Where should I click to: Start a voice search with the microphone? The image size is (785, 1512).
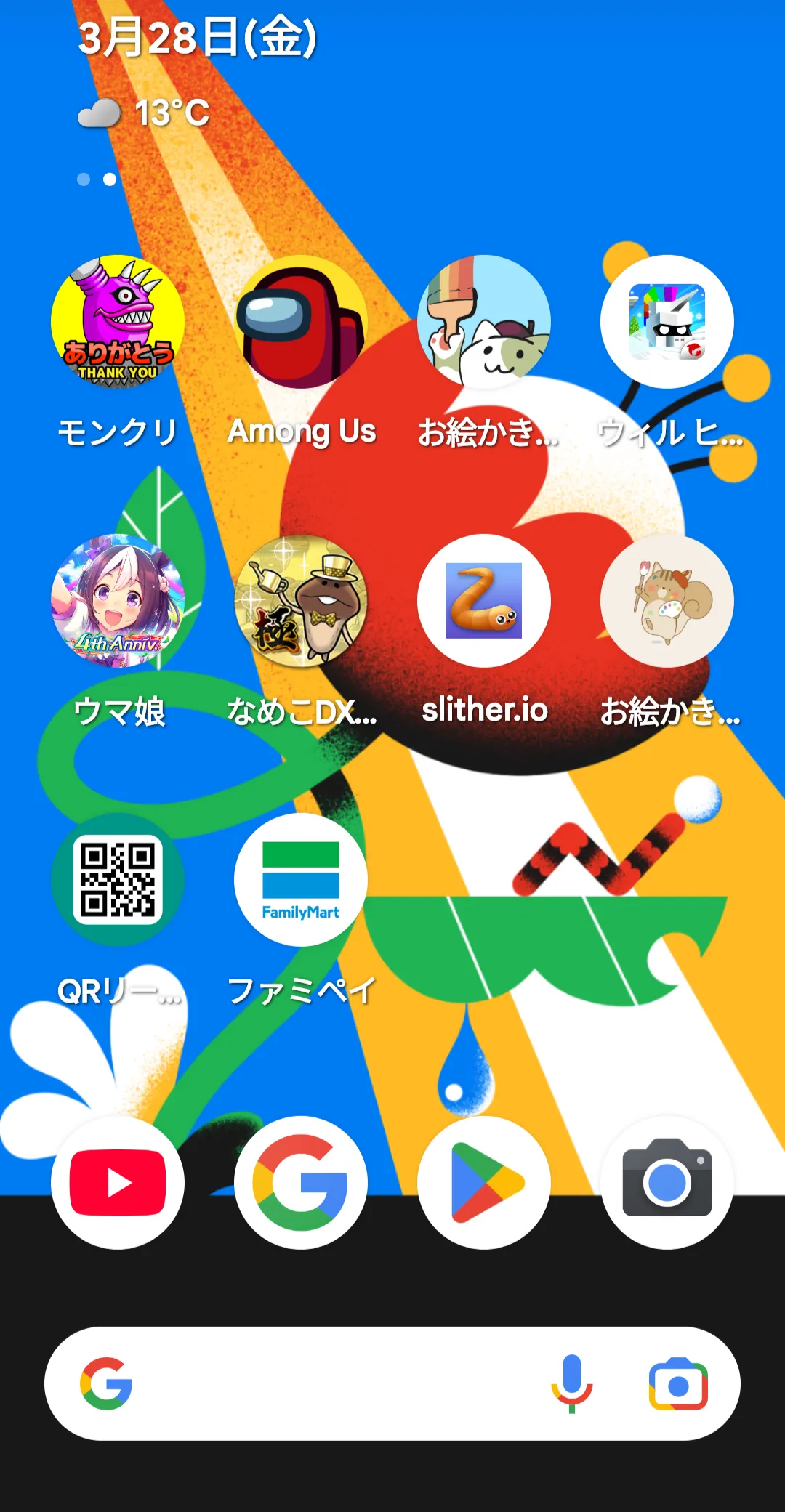click(x=572, y=1384)
